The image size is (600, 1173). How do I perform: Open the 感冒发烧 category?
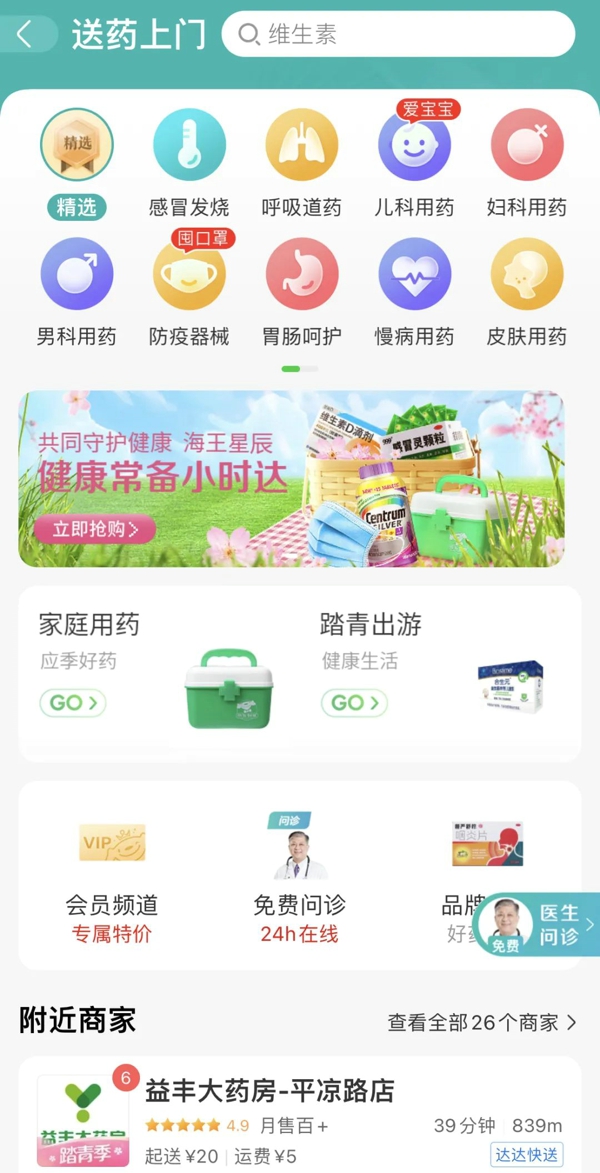pyautogui.click(x=189, y=146)
